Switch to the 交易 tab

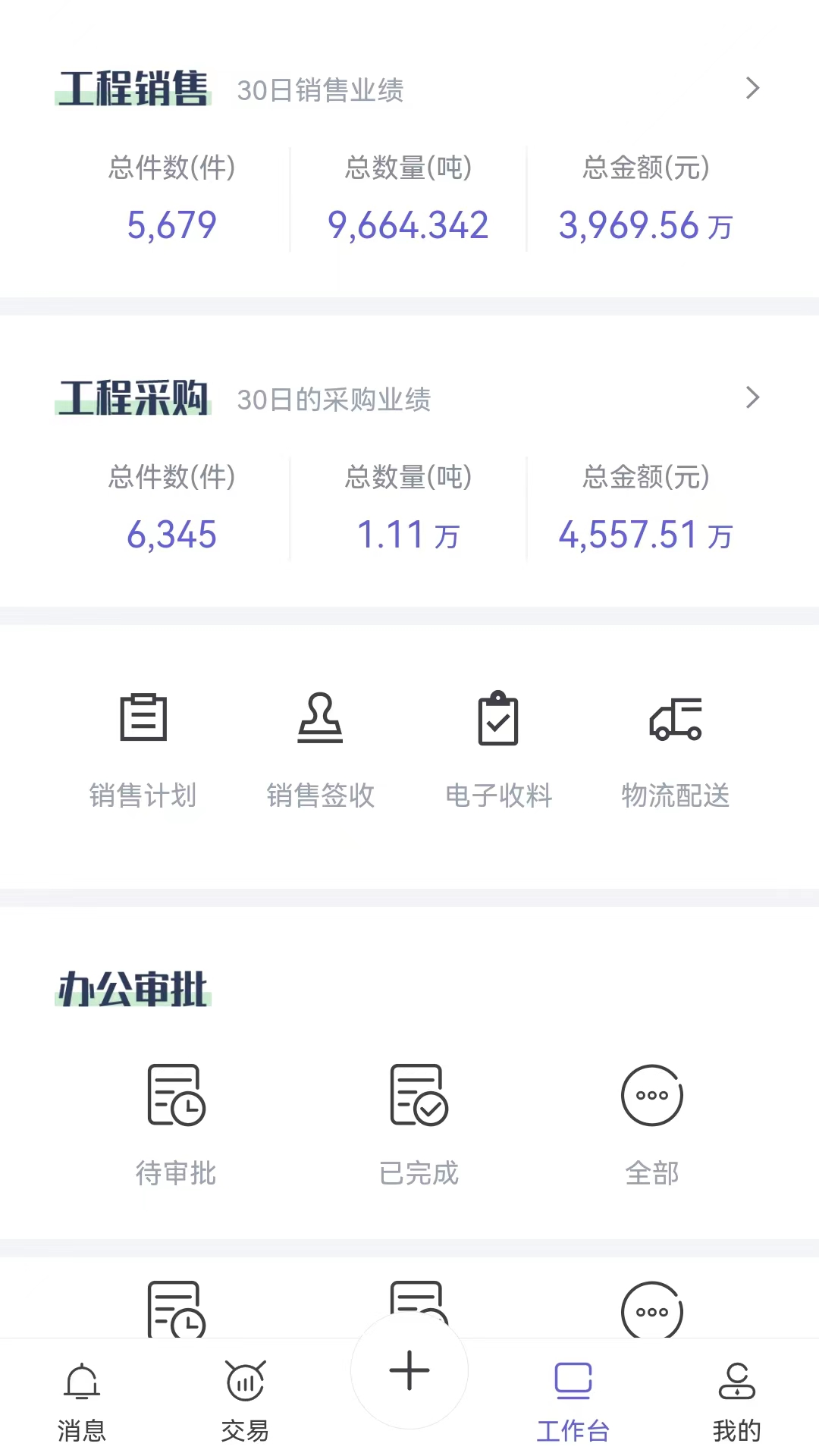[x=245, y=1400]
